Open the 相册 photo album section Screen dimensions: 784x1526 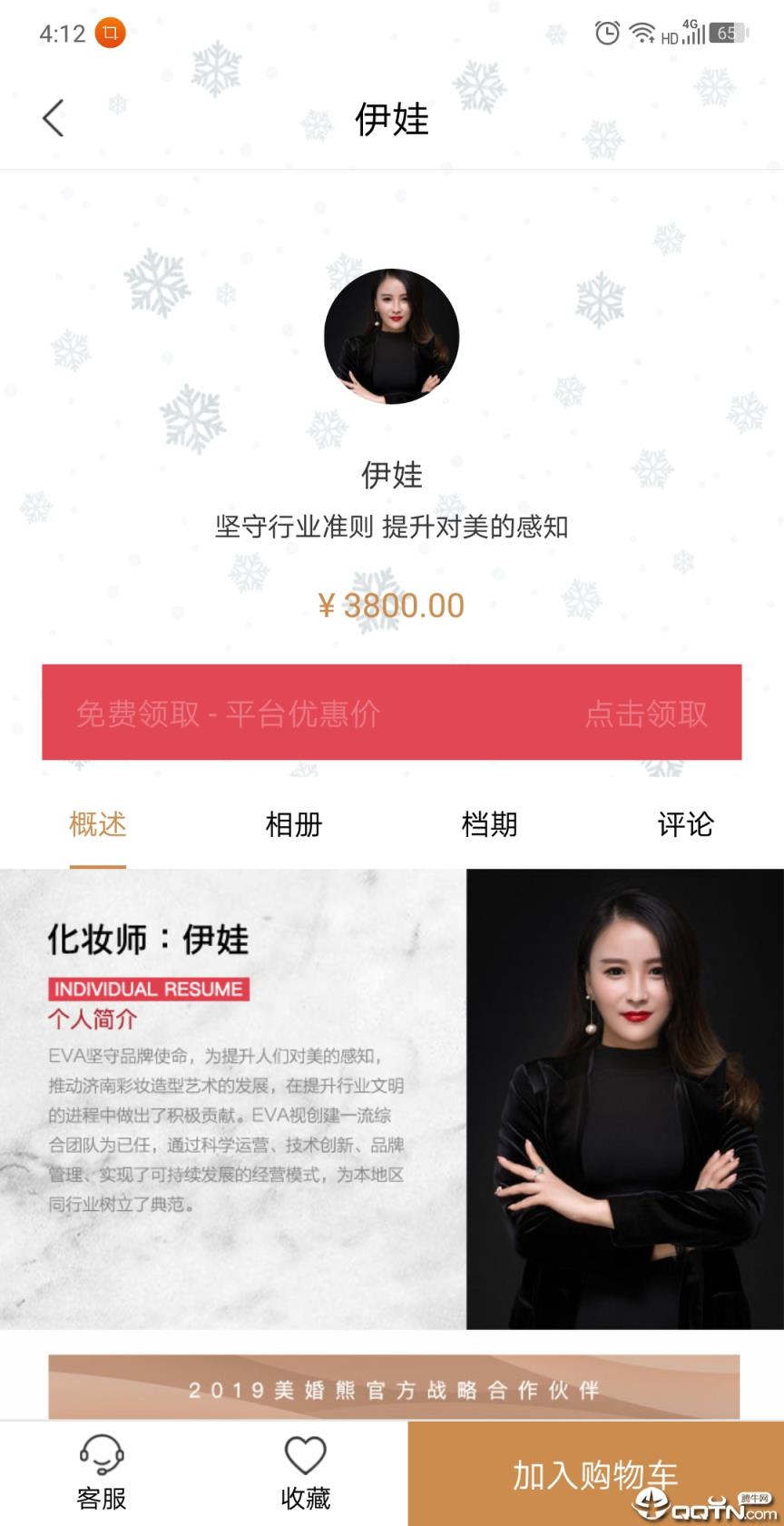tap(294, 825)
